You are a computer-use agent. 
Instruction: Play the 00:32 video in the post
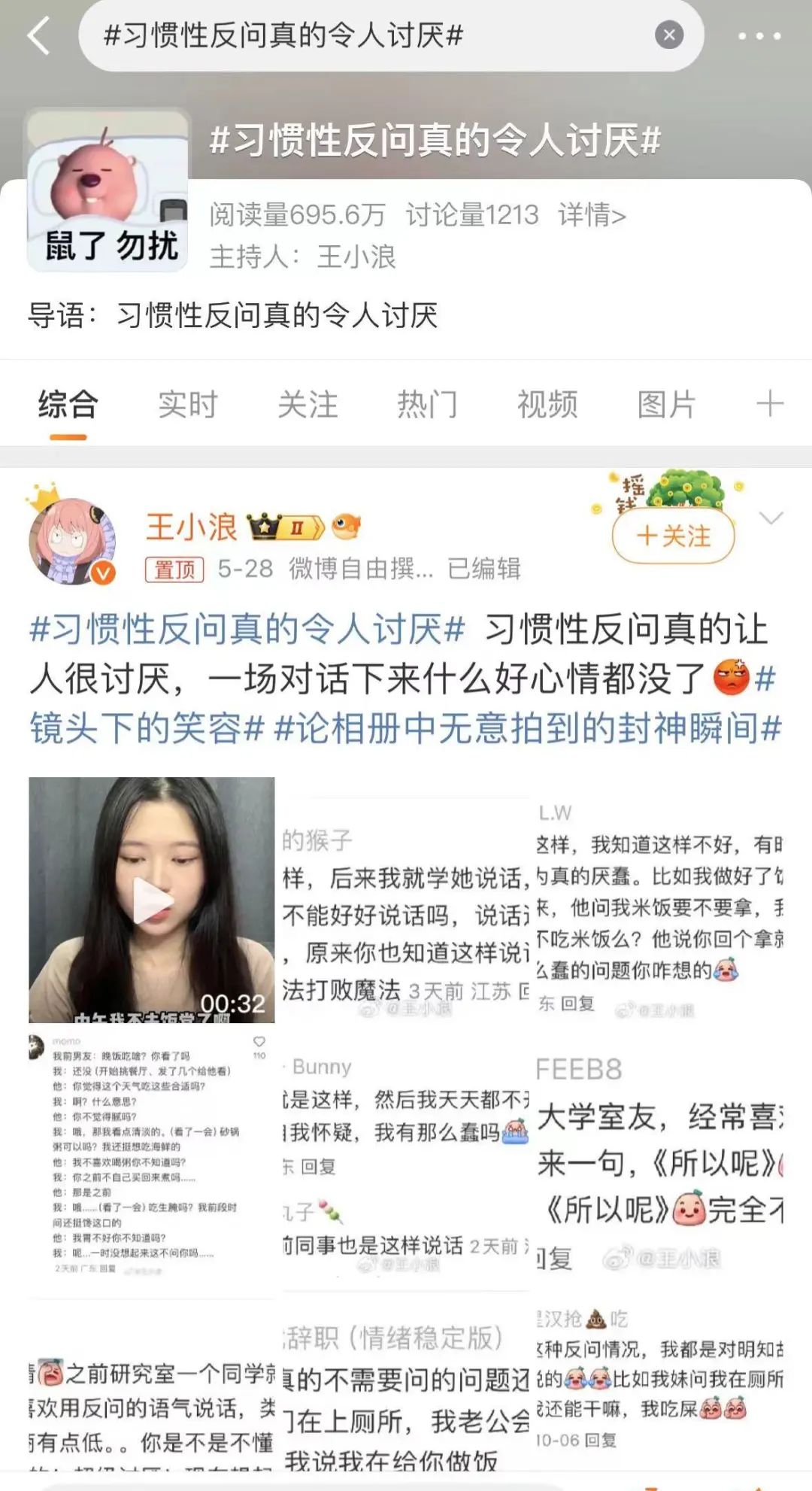click(152, 900)
